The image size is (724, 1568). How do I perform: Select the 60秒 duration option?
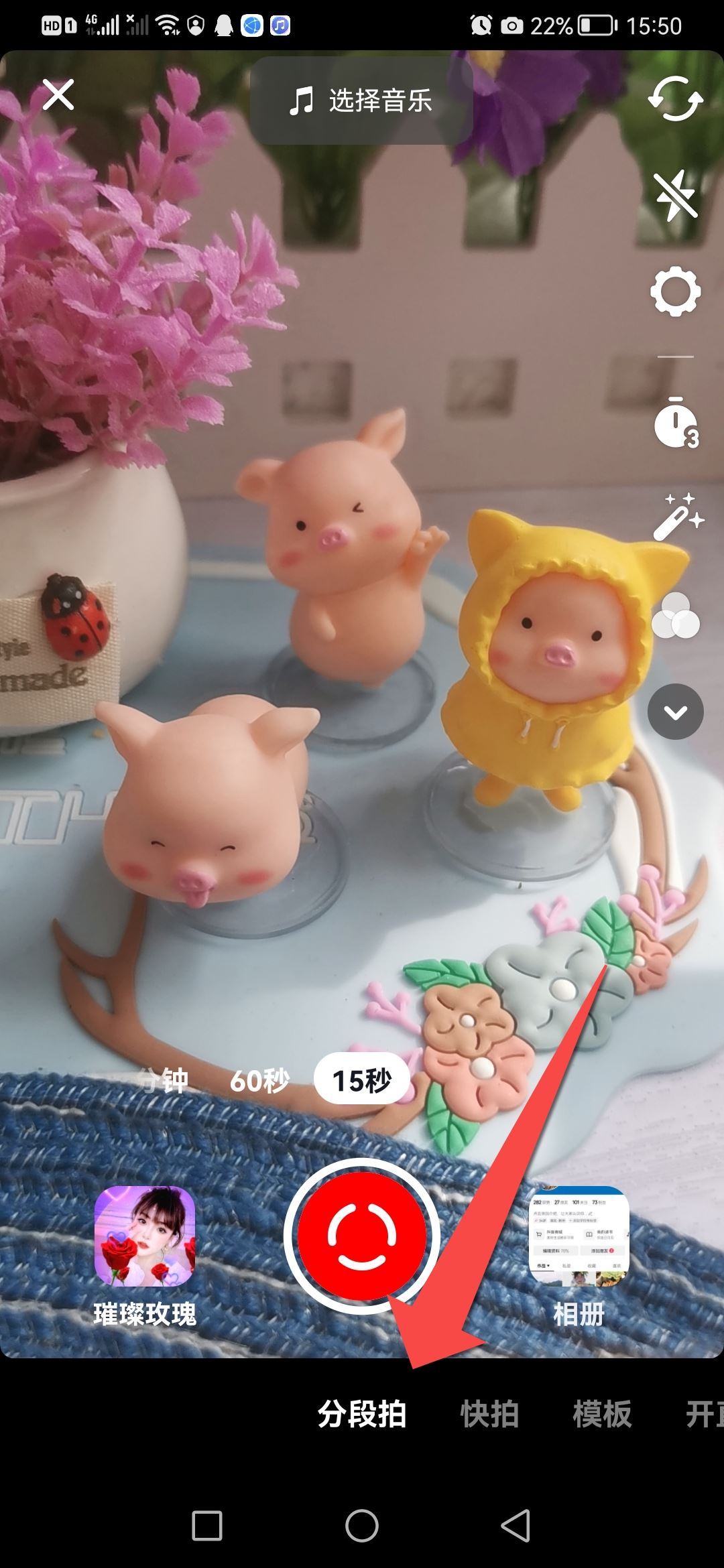coord(259,1080)
